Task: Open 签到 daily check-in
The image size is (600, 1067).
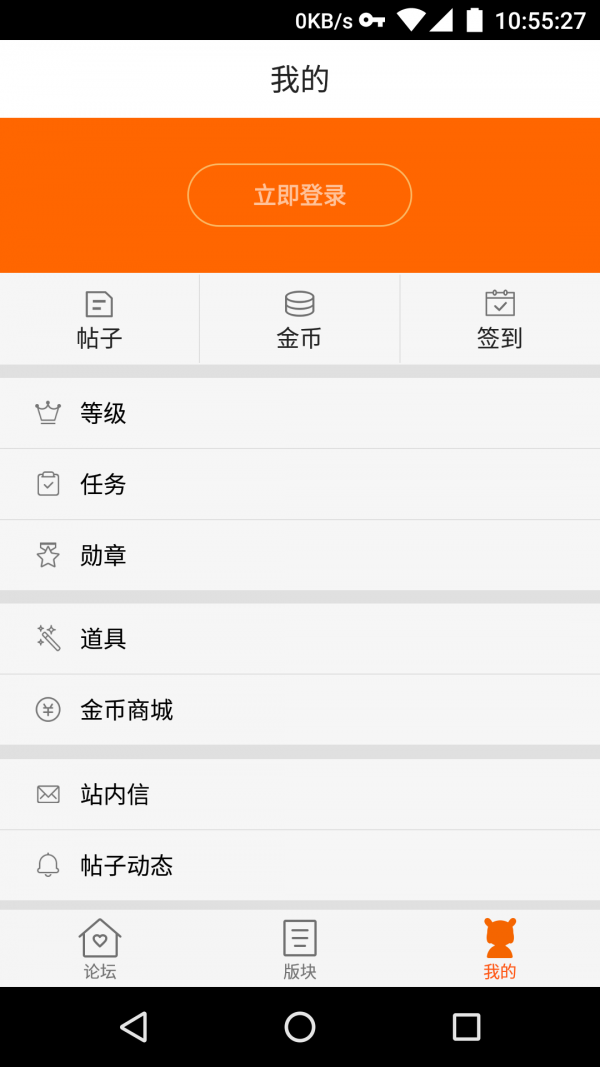Action: pyautogui.click(x=500, y=320)
